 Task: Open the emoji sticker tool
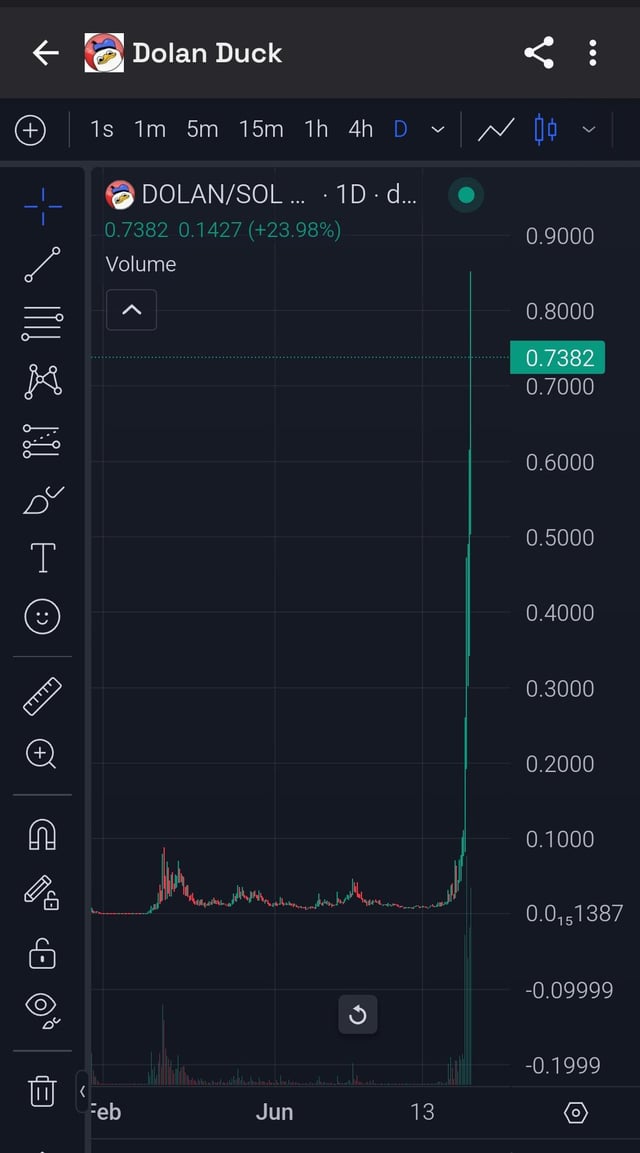click(42, 617)
